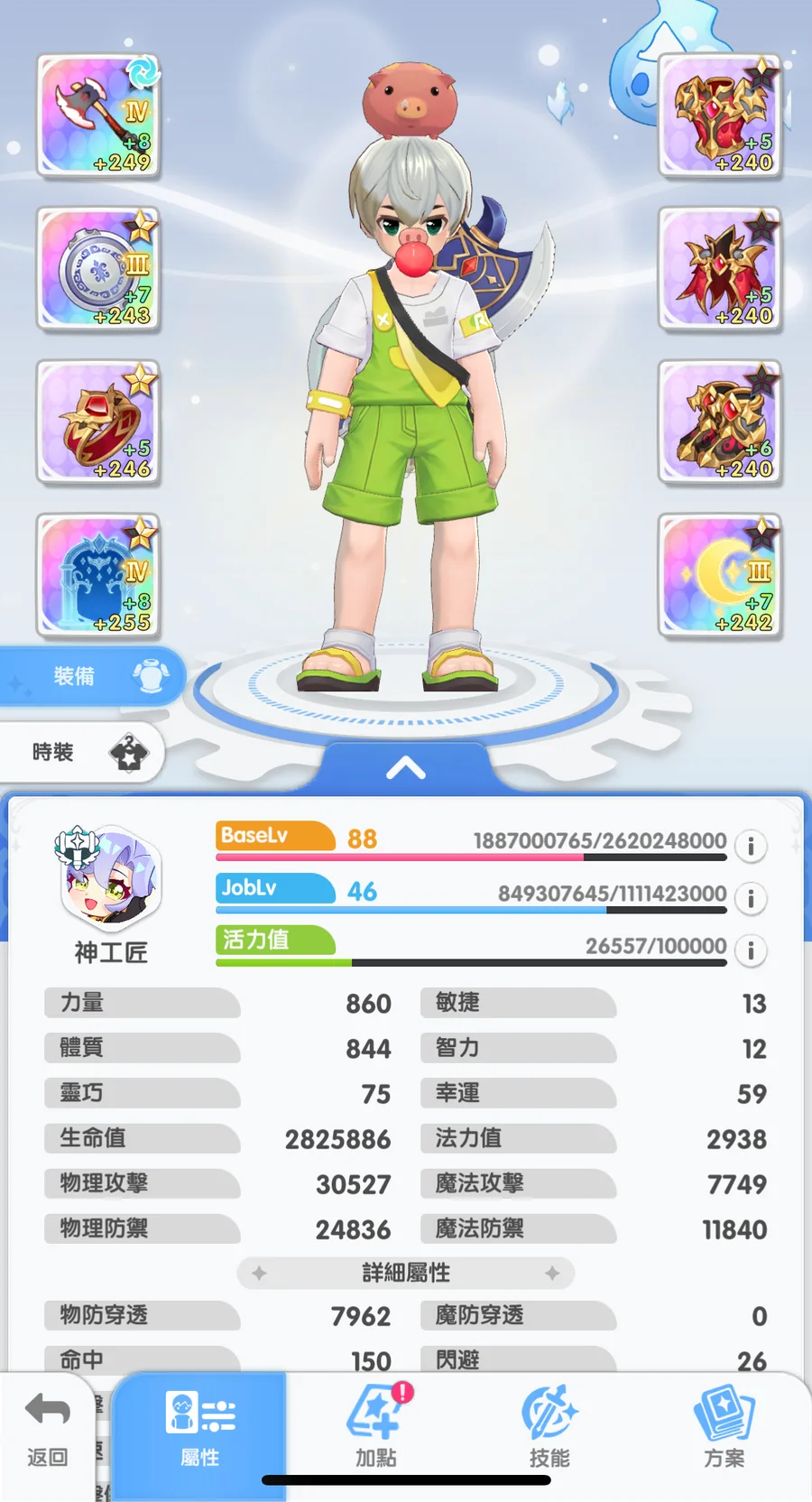Expand the character view with the up chevron

(x=406, y=768)
